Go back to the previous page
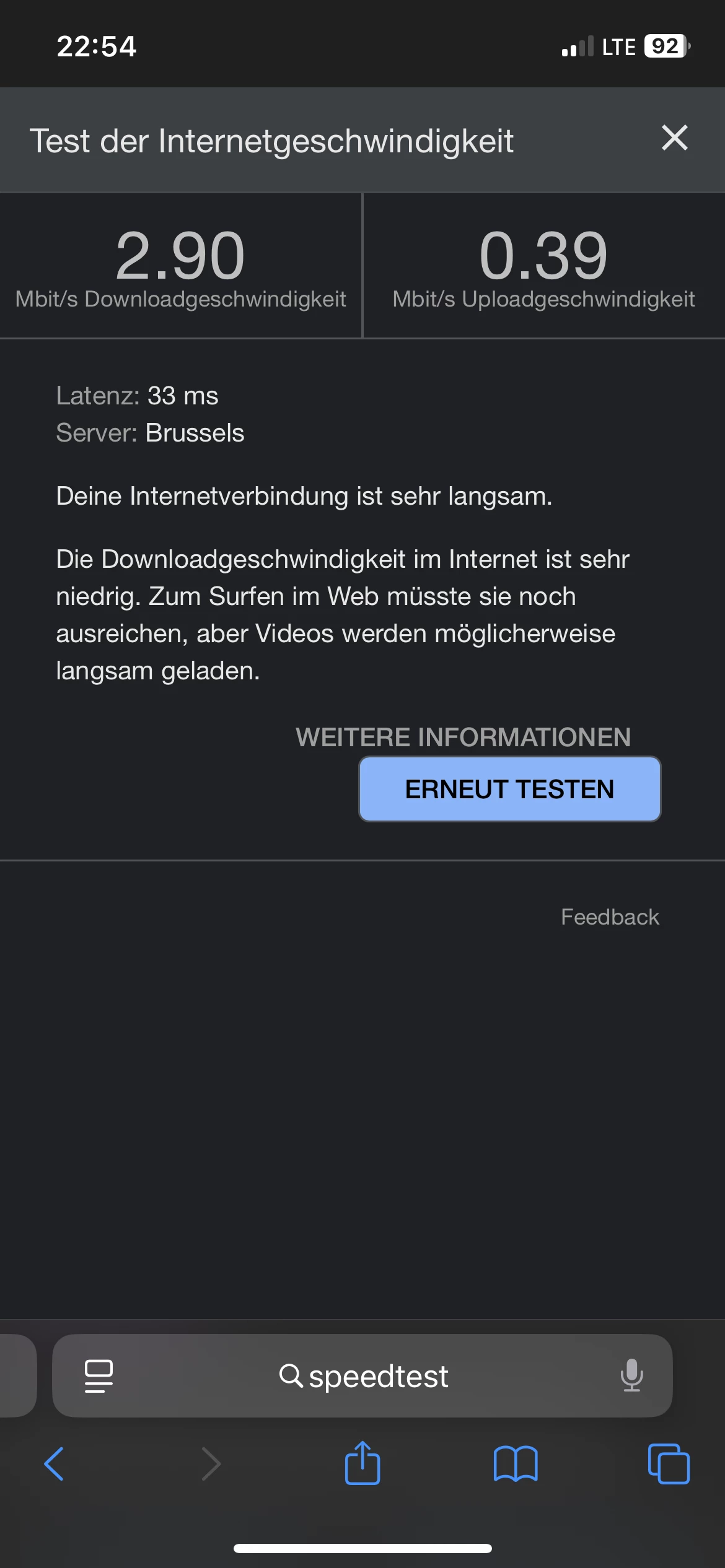The height and width of the screenshot is (1568, 725). 55,1464
